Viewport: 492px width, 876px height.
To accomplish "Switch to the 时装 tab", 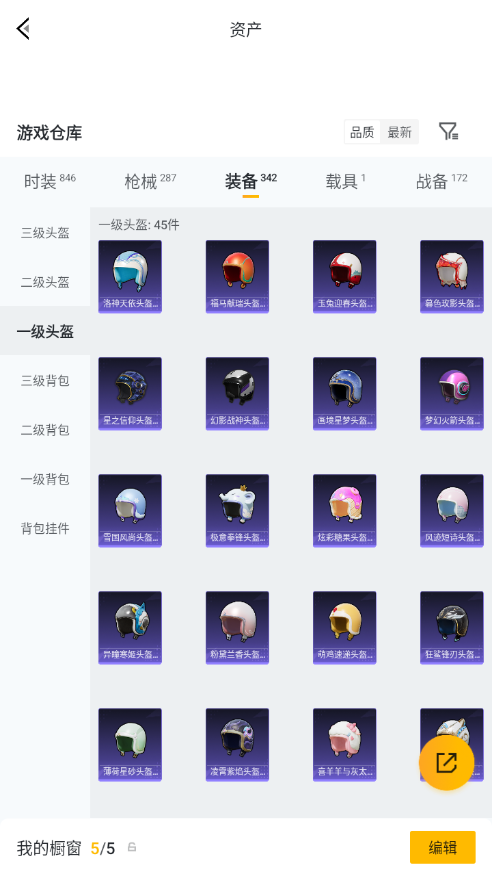I will pyautogui.click(x=49, y=182).
